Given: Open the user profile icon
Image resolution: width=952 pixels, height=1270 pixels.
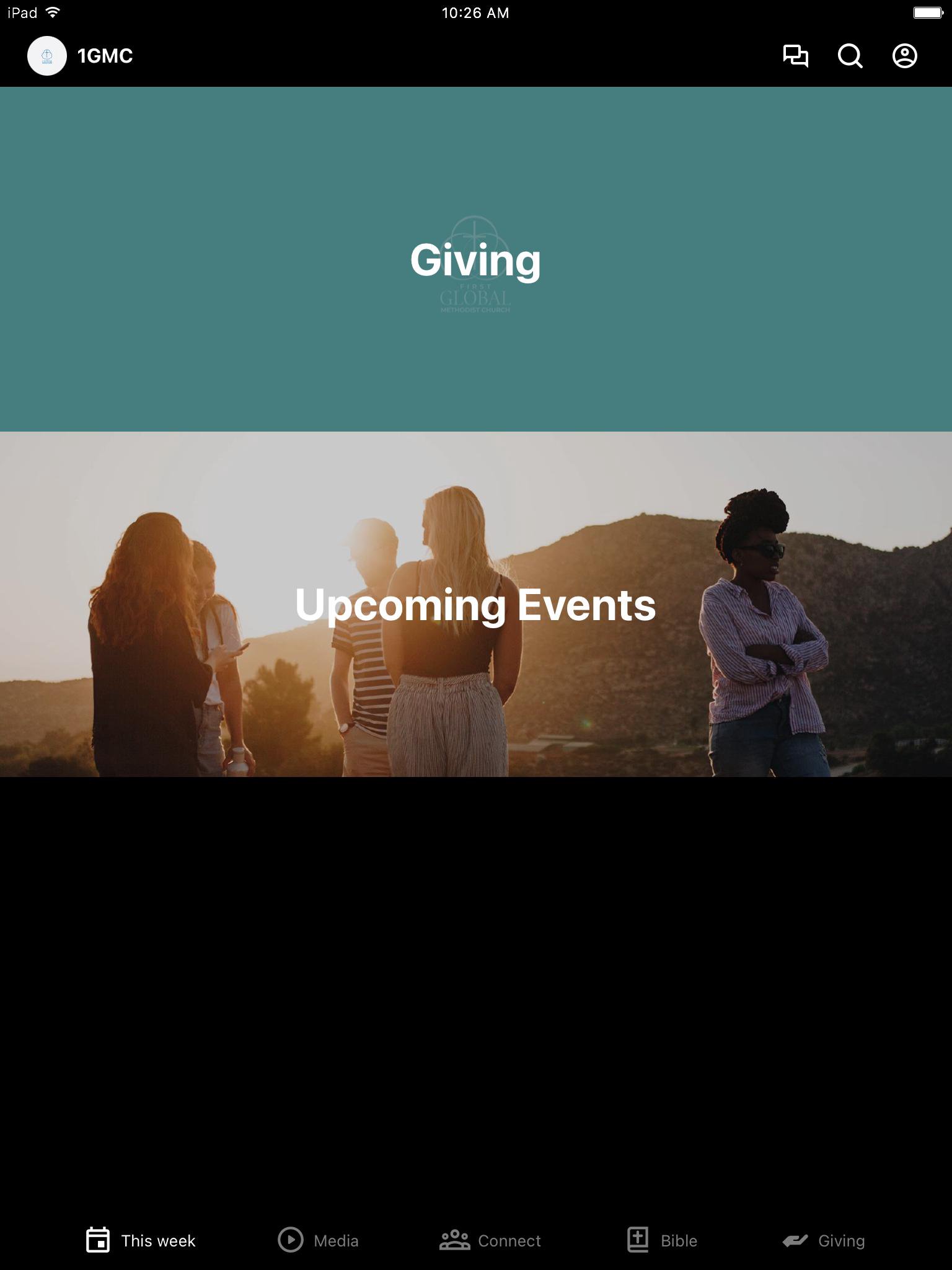Looking at the screenshot, I should [904, 56].
